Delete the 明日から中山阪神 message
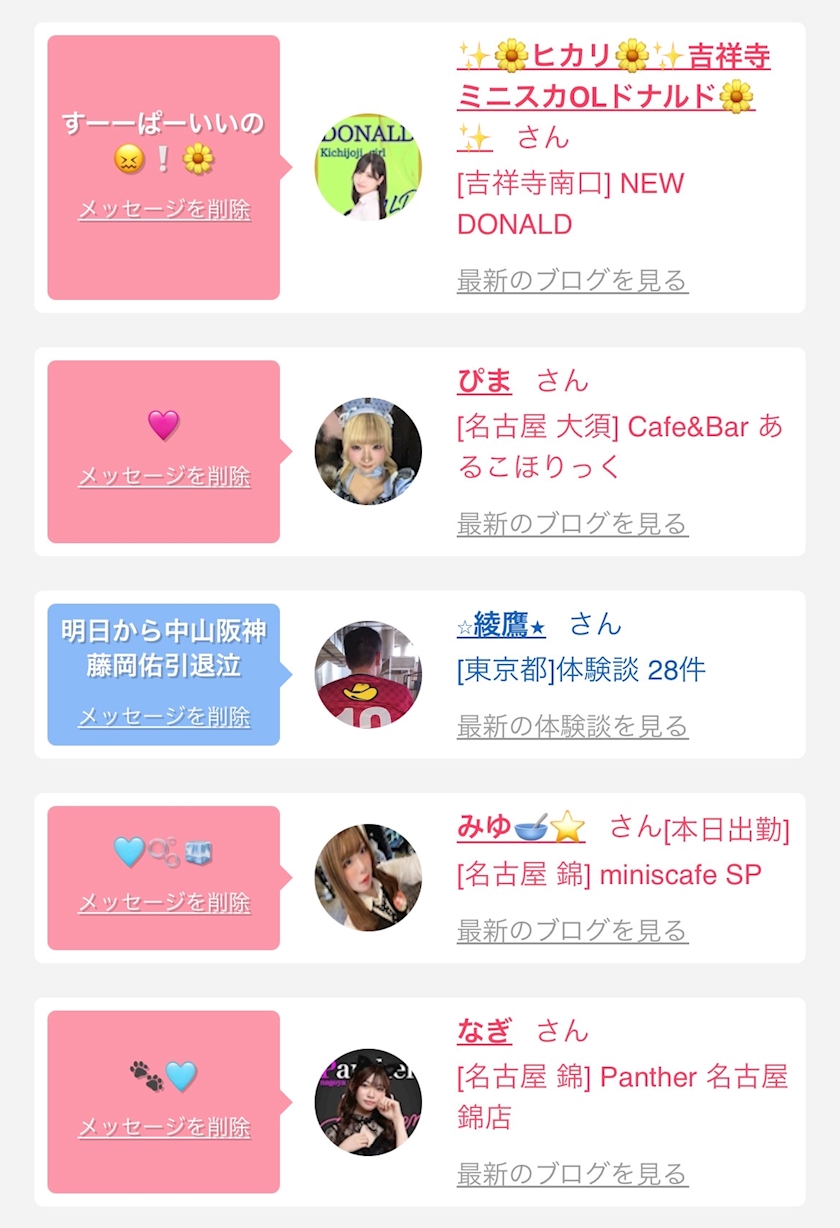Screen dimensions: 840x1228 coord(164,716)
